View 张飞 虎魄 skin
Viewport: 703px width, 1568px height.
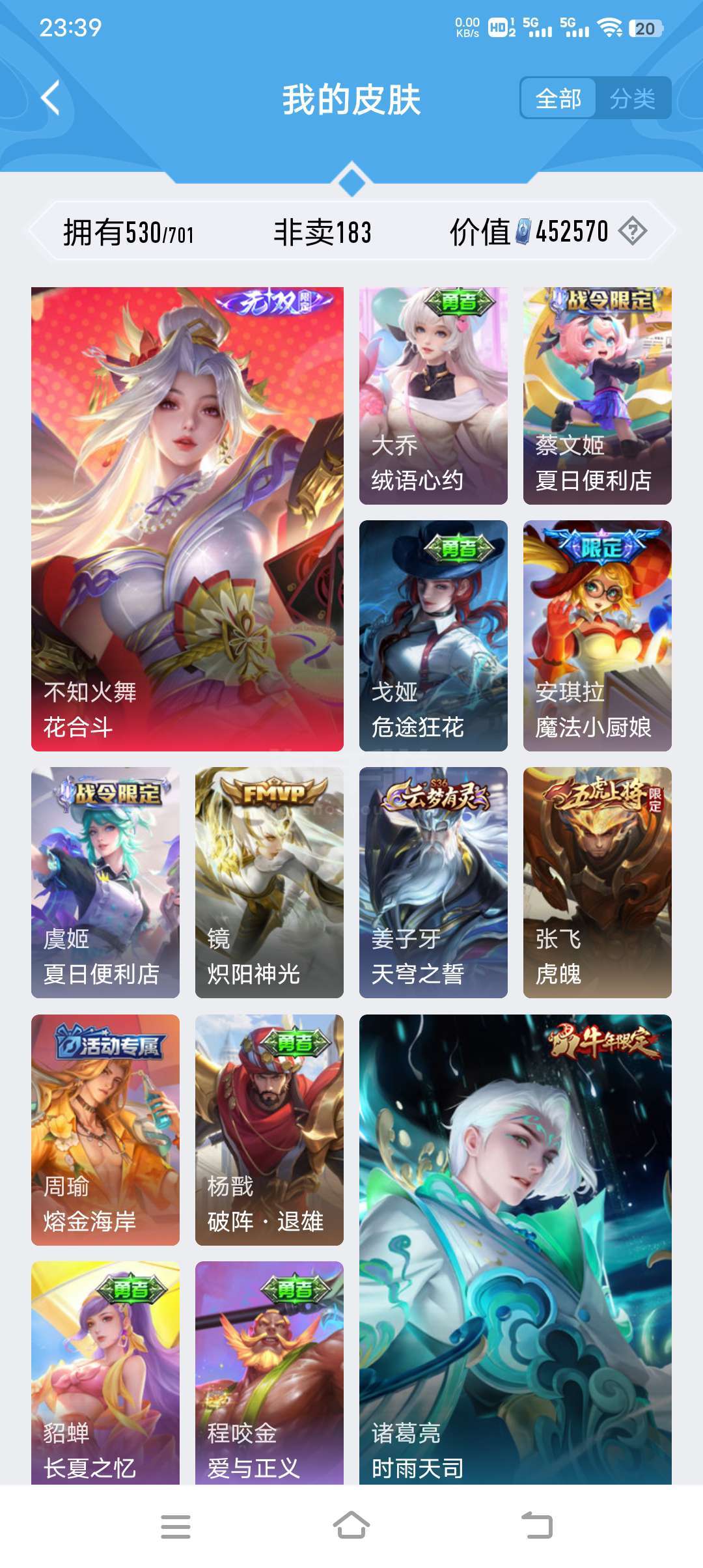(x=597, y=882)
